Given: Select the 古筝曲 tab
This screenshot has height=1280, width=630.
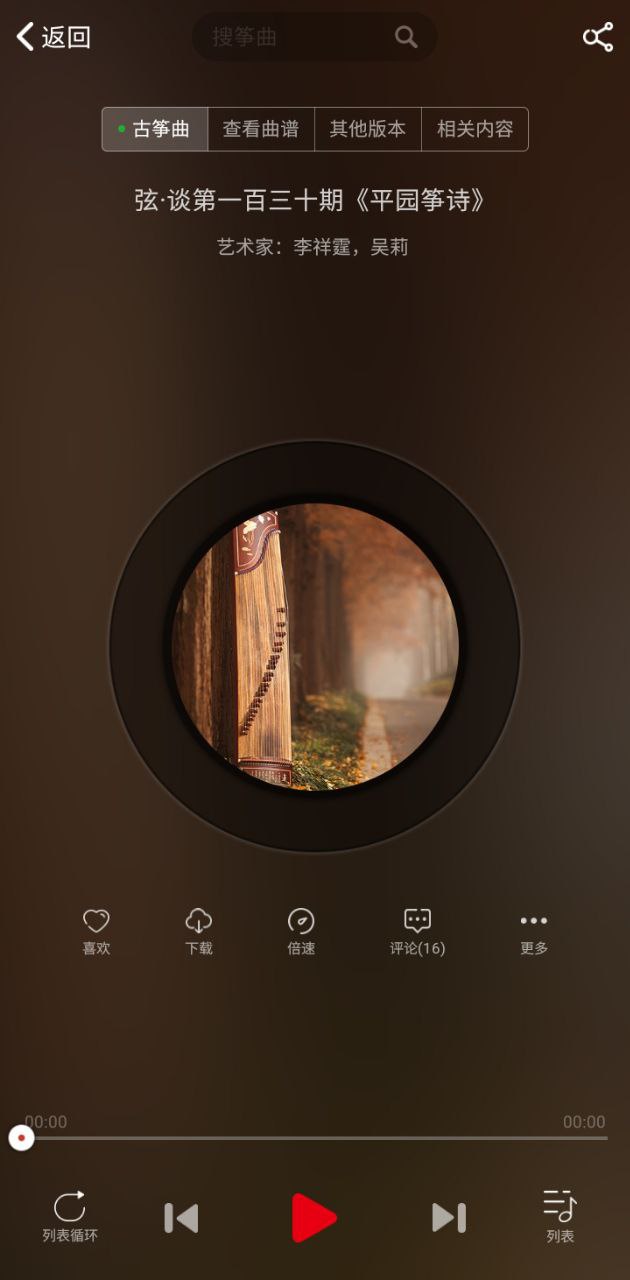Looking at the screenshot, I should 155,129.
